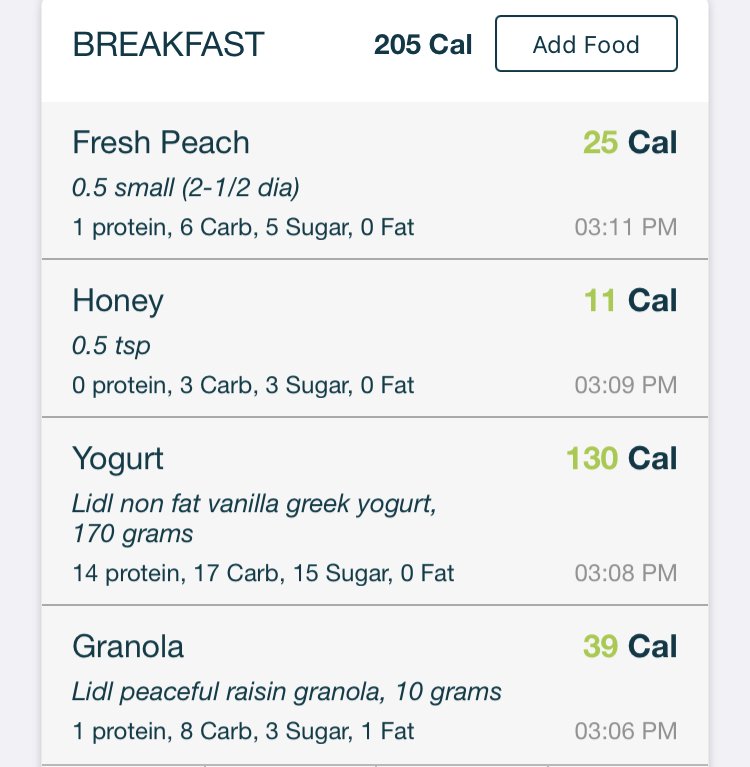The width and height of the screenshot is (750, 767).
Task: Select the Yogurt entry
Action: [375, 511]
